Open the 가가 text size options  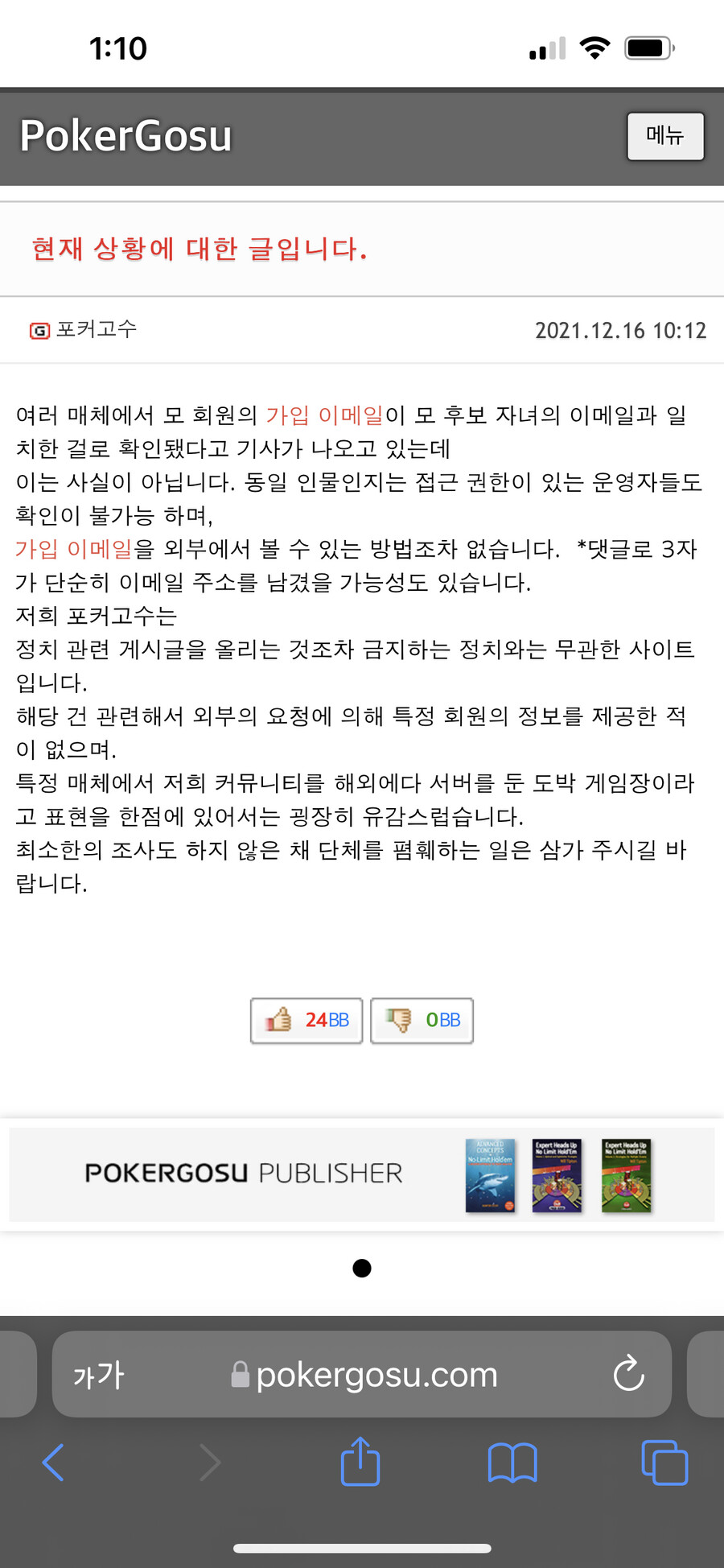(98, 1375)
